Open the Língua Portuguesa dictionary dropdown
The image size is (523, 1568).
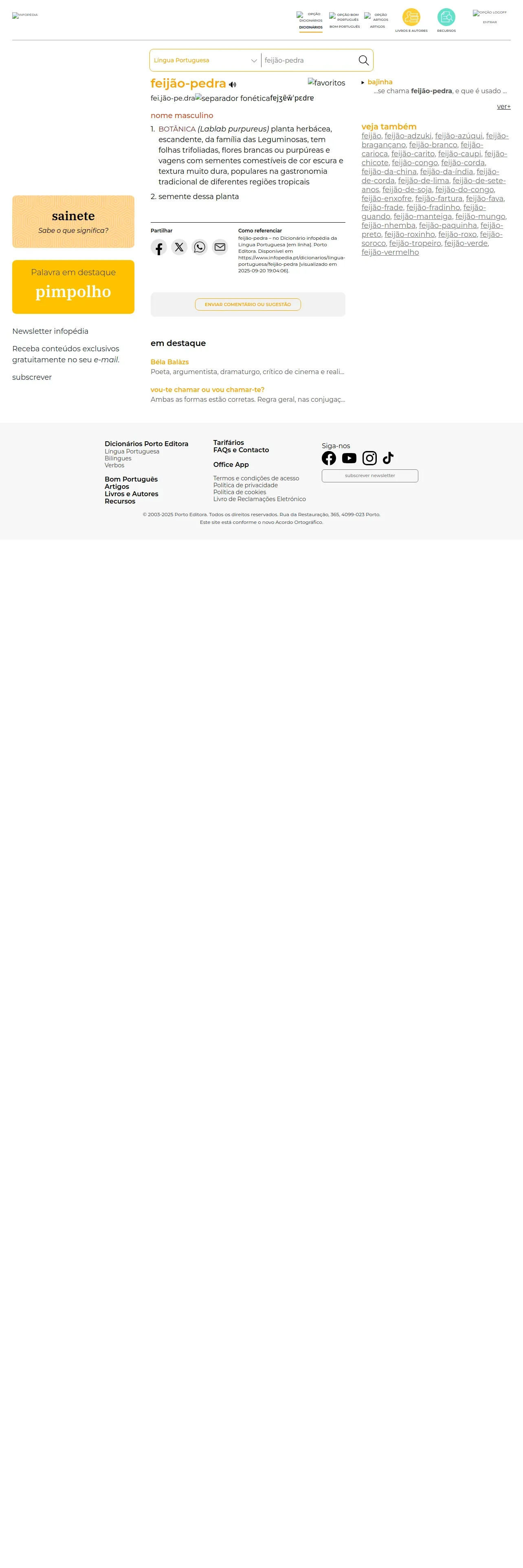(x=205, y=60)
